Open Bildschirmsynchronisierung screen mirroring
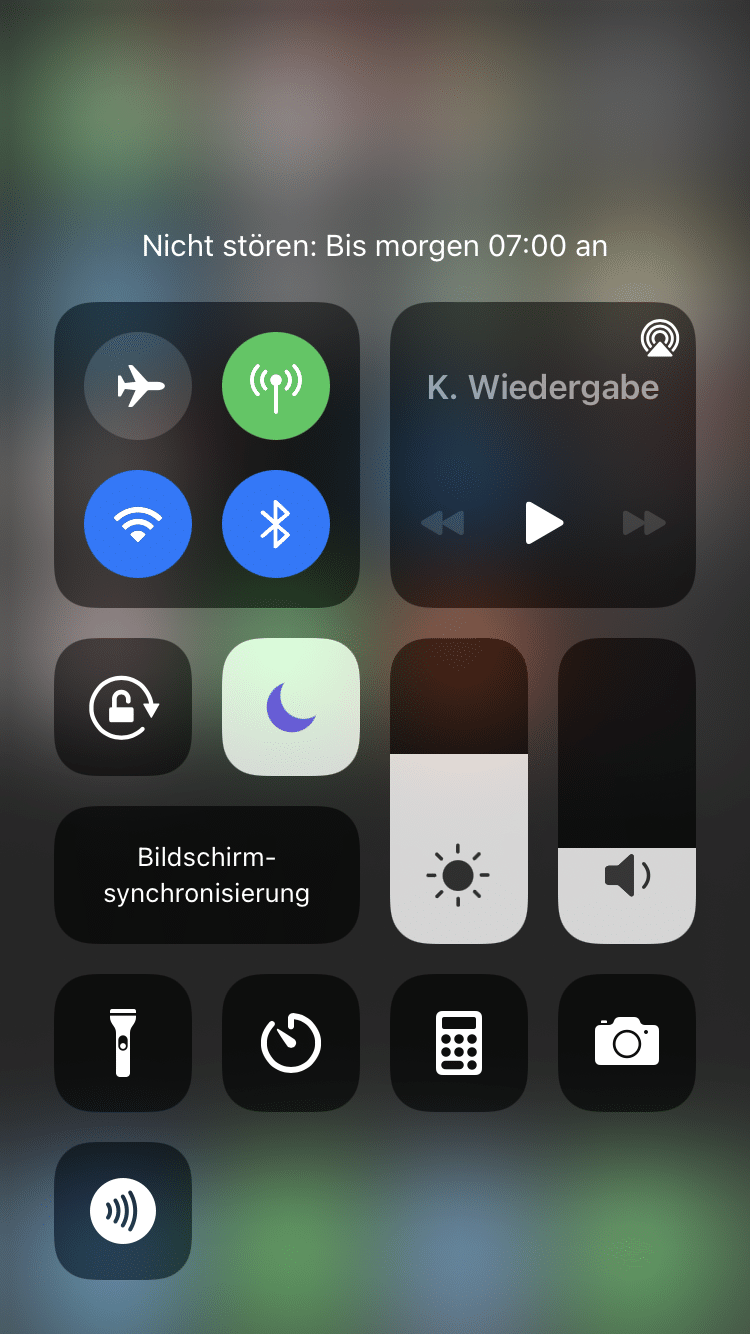This screenshot has width=750, height=1334. tap(207, 875)
